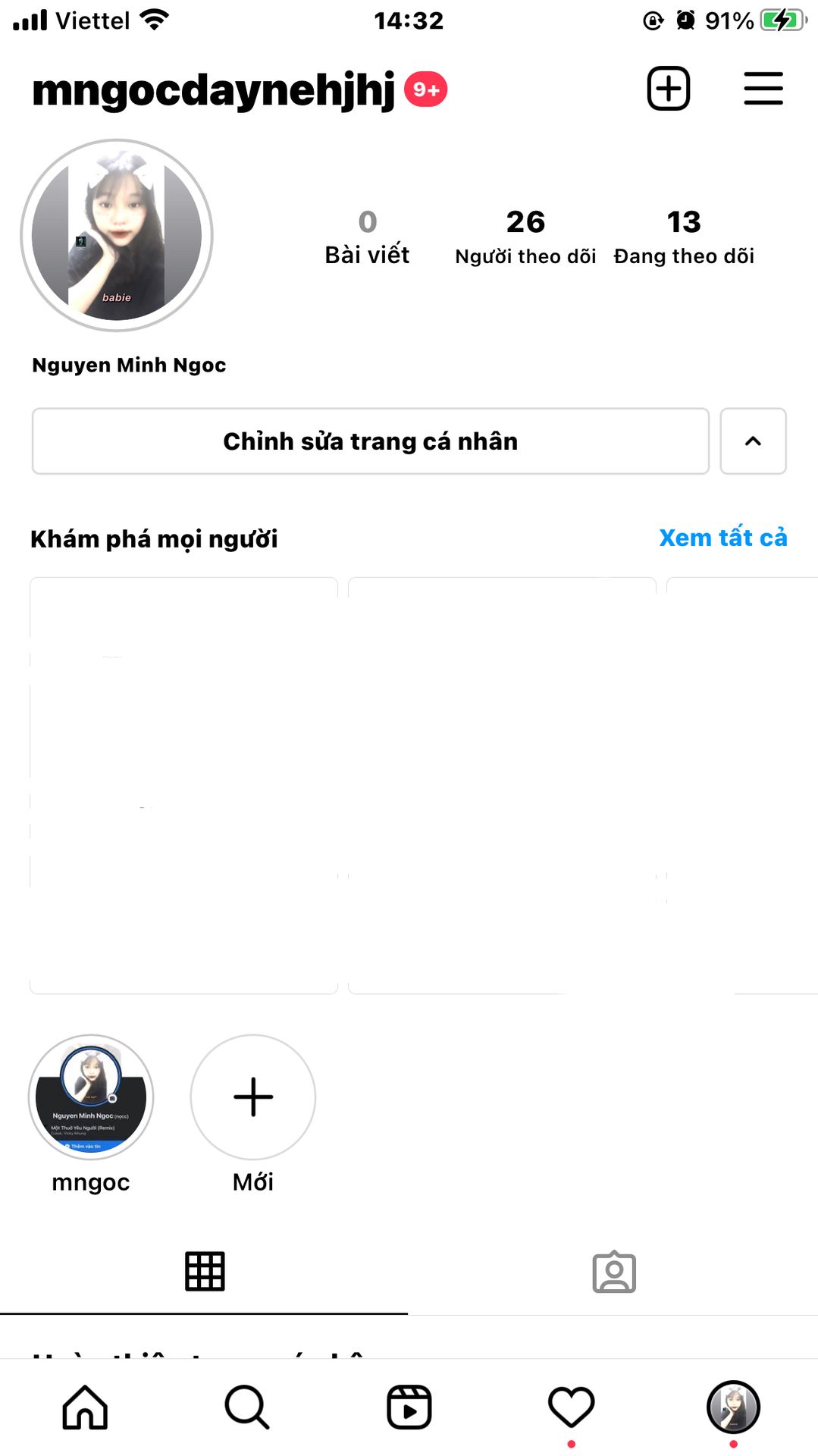Tap Chỉnh sửa trang cá nhân button
The width and height of the screenshot is (818, 1456).
[371, 441]
